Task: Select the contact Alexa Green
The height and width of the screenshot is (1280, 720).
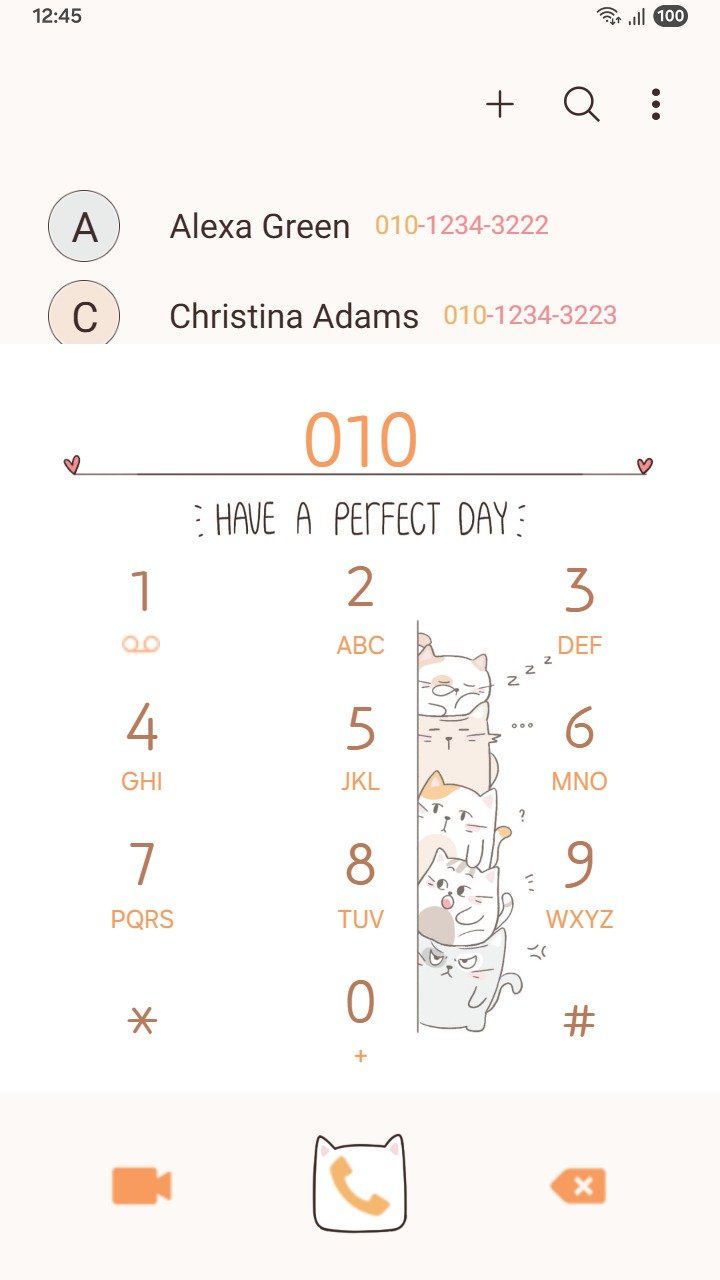Action: pyautogui.click(x=260, y=226)
